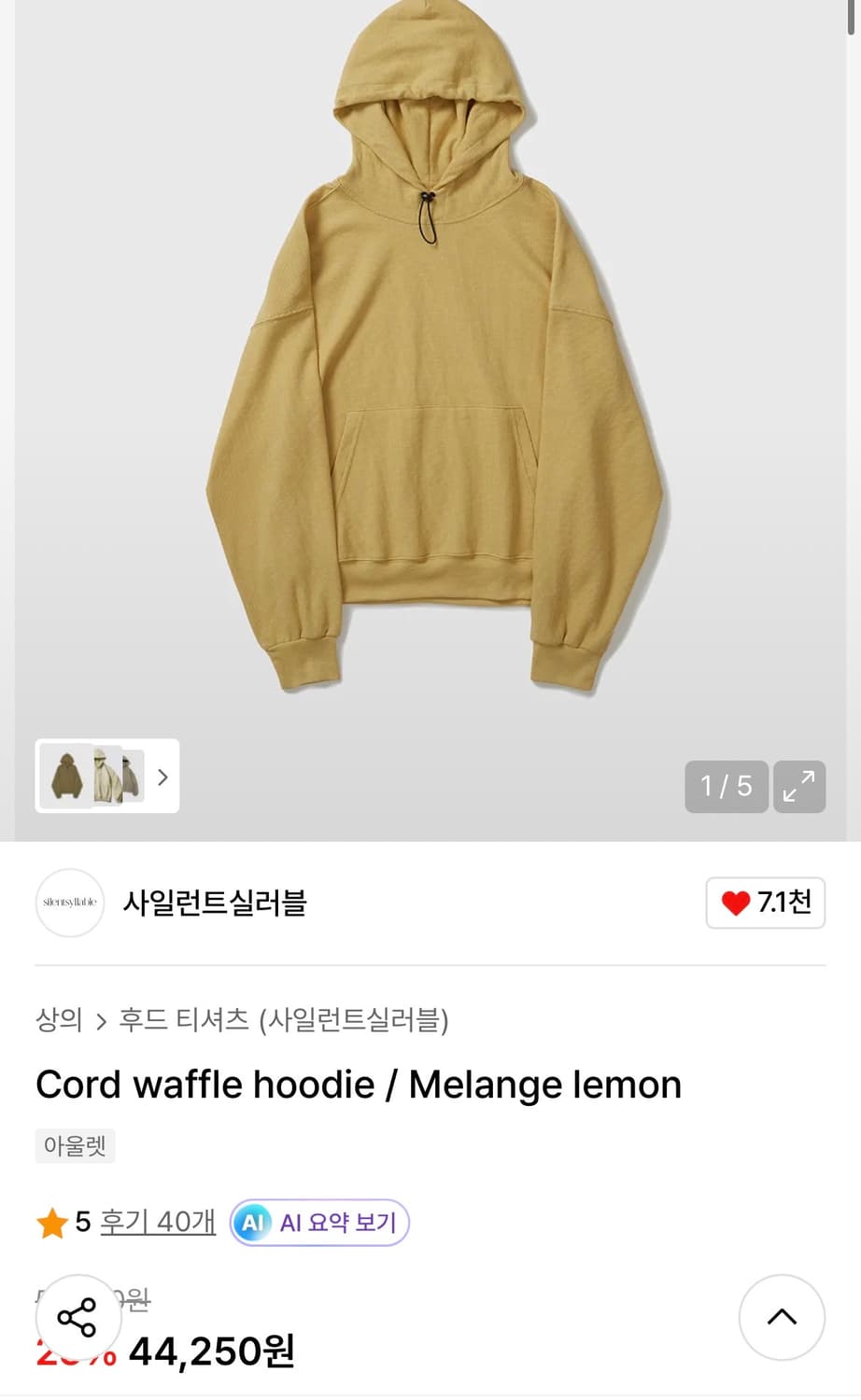Expand the AI 요약 보기 panel
The height and width of the screenshot is (1400, 861).
(318, 1221)
